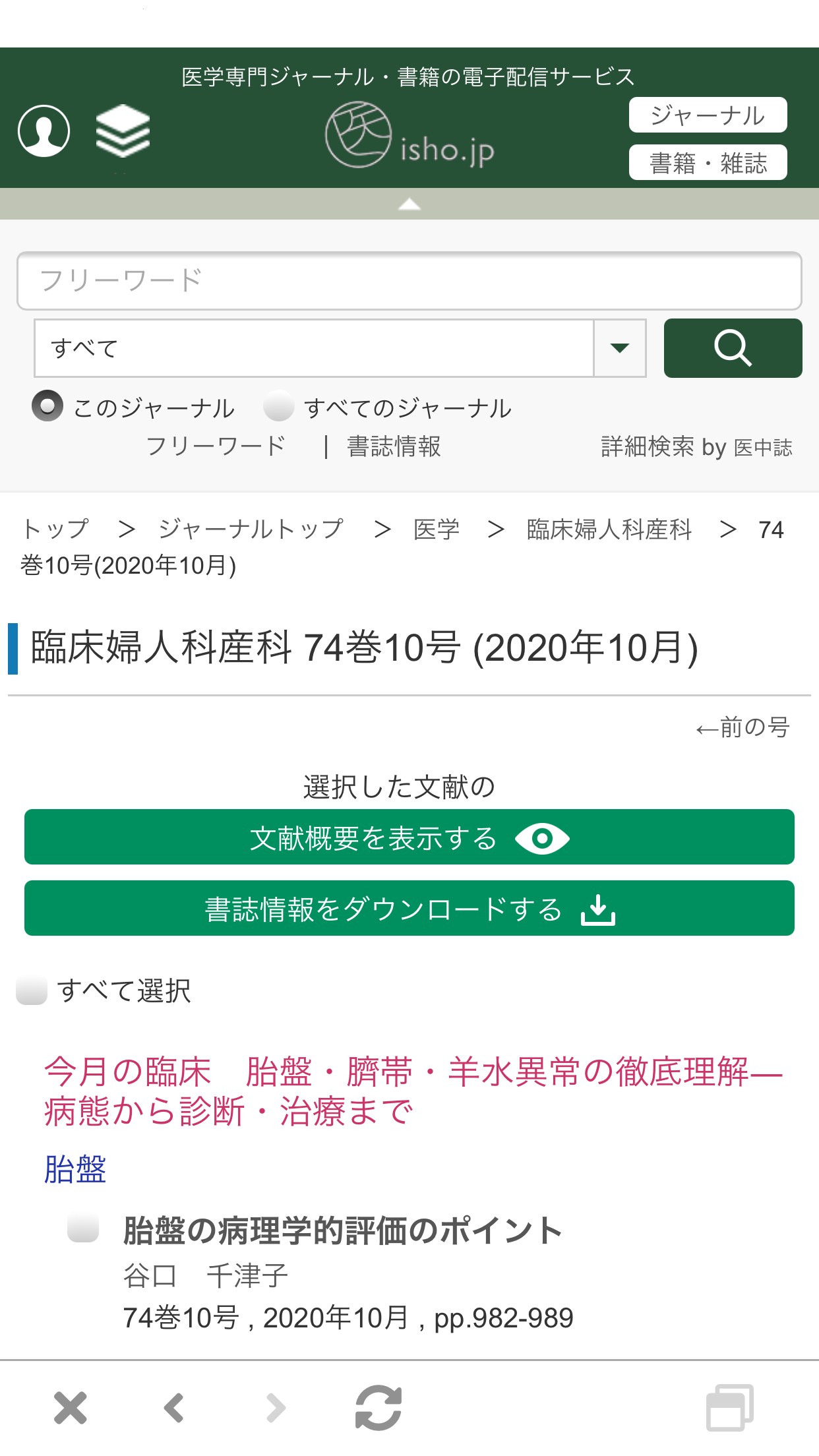Go to the previous issue (前の号)

click(743, 727)
